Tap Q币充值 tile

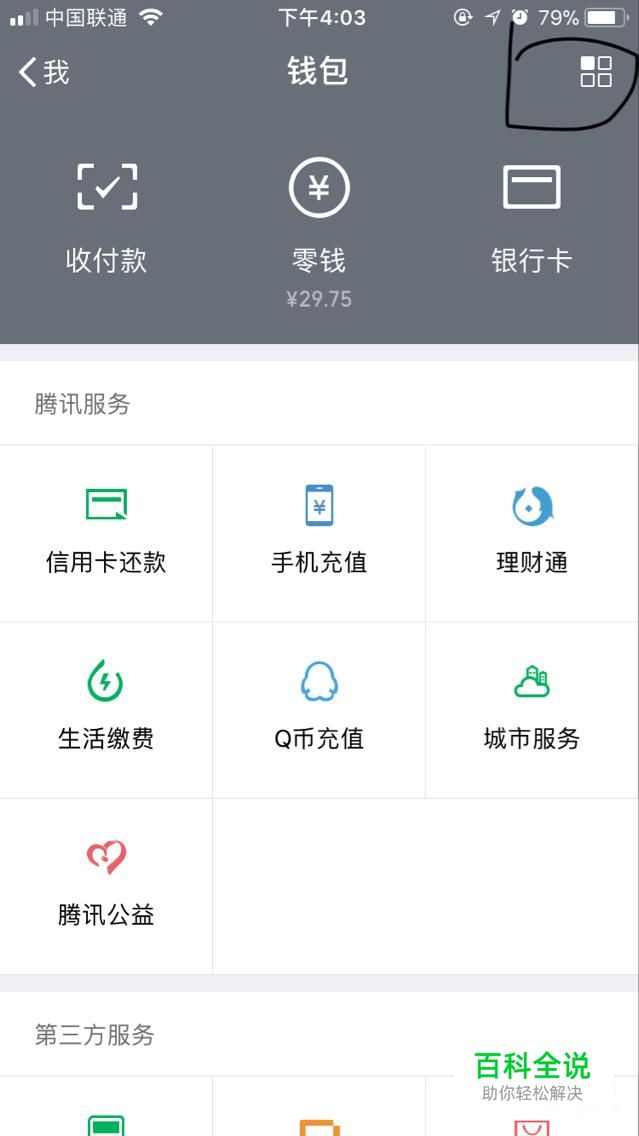click(x=319, y=710)
